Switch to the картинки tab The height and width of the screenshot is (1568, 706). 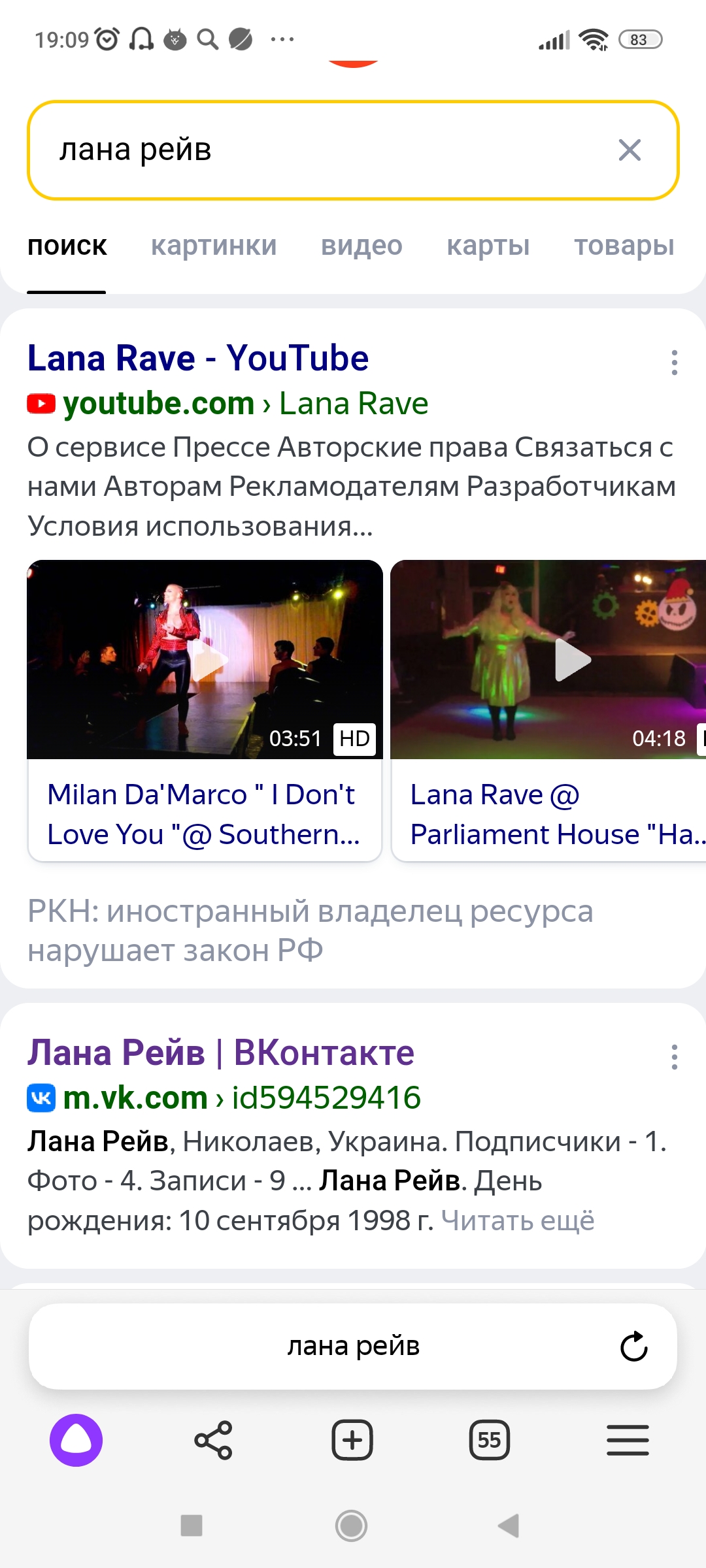click(x=214, y=246)
